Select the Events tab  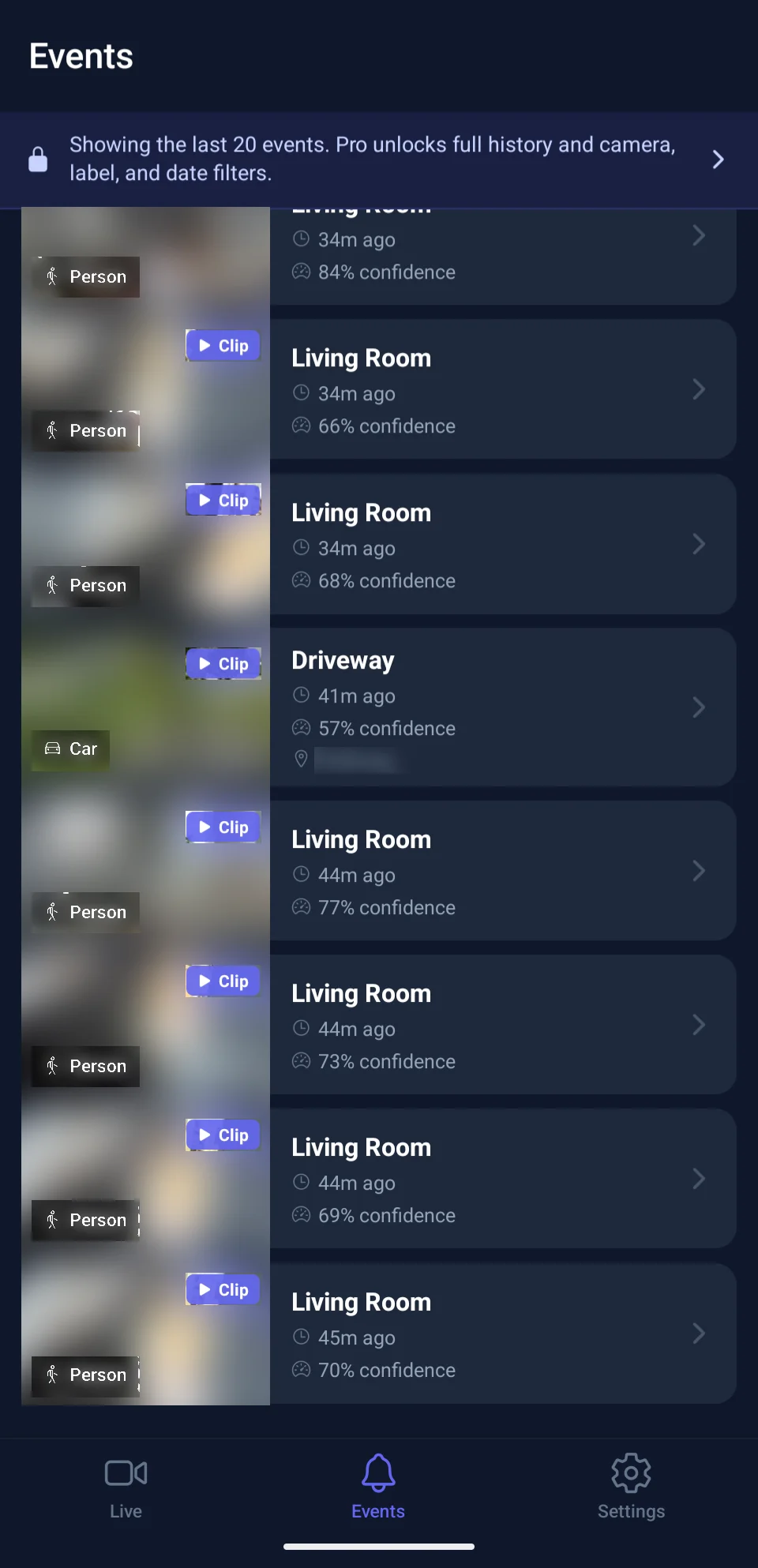378,1488
